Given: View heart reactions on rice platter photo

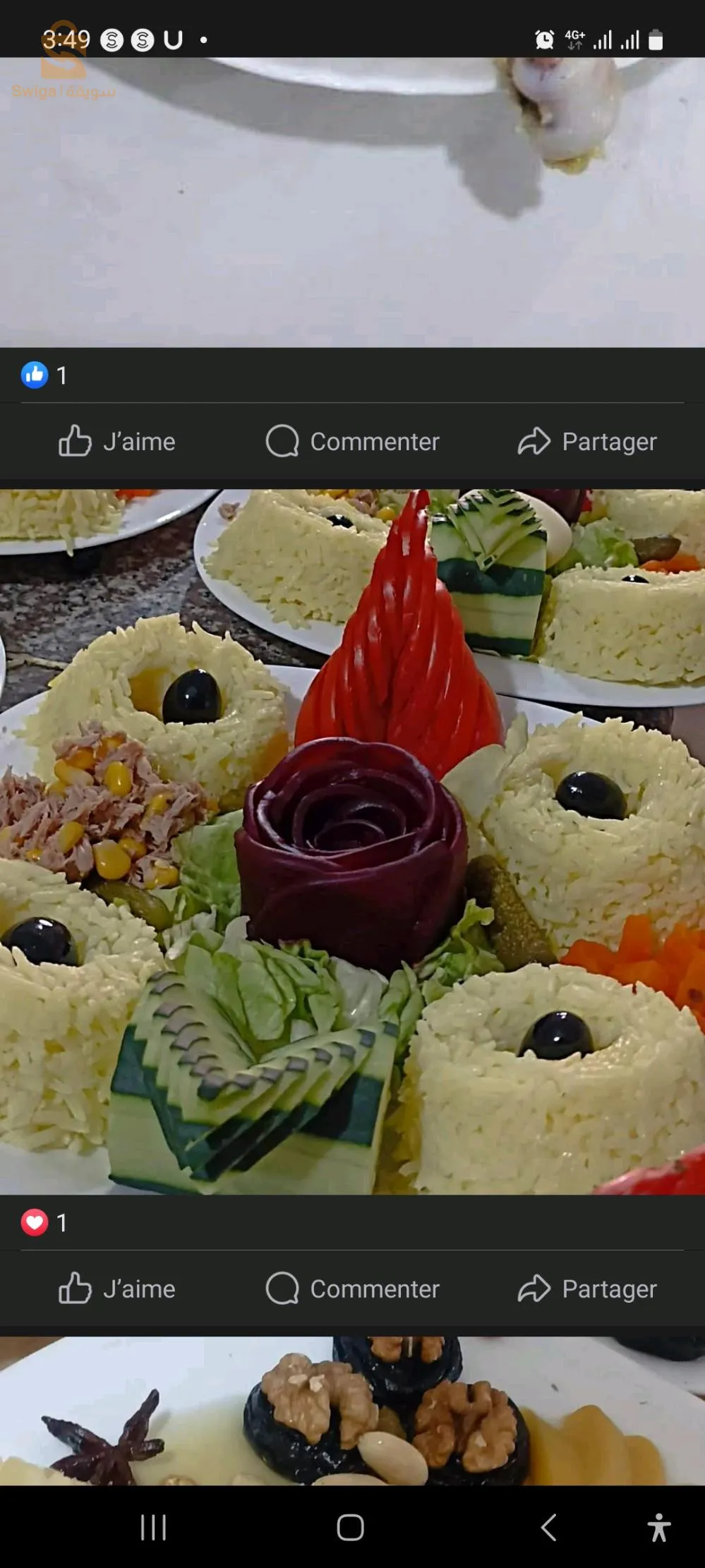Looking at the screenshot, I should pyautogui.click(x=44, y=1223).
